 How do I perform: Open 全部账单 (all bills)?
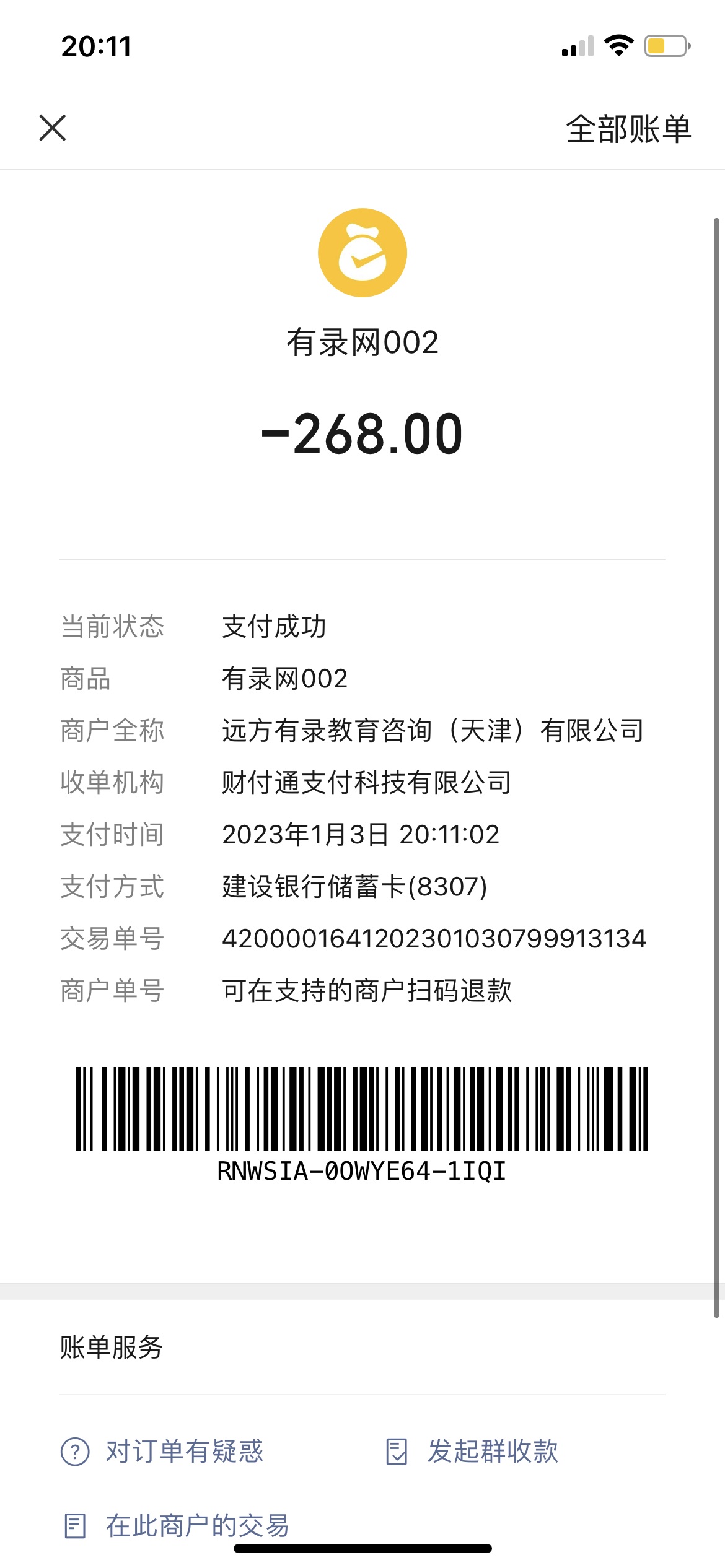click(x=628, y=129)
